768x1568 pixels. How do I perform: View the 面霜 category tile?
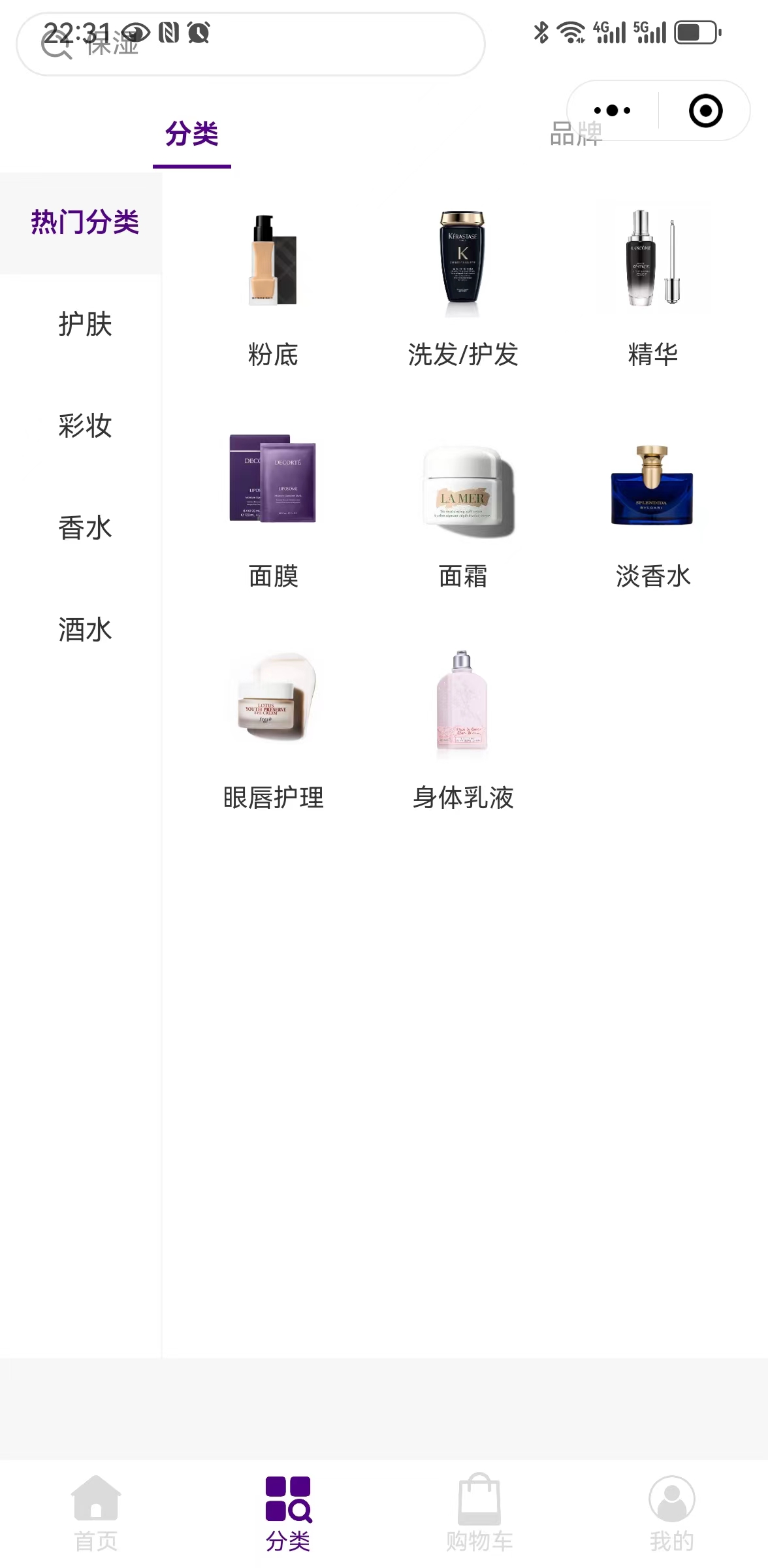tap(463, 510)
